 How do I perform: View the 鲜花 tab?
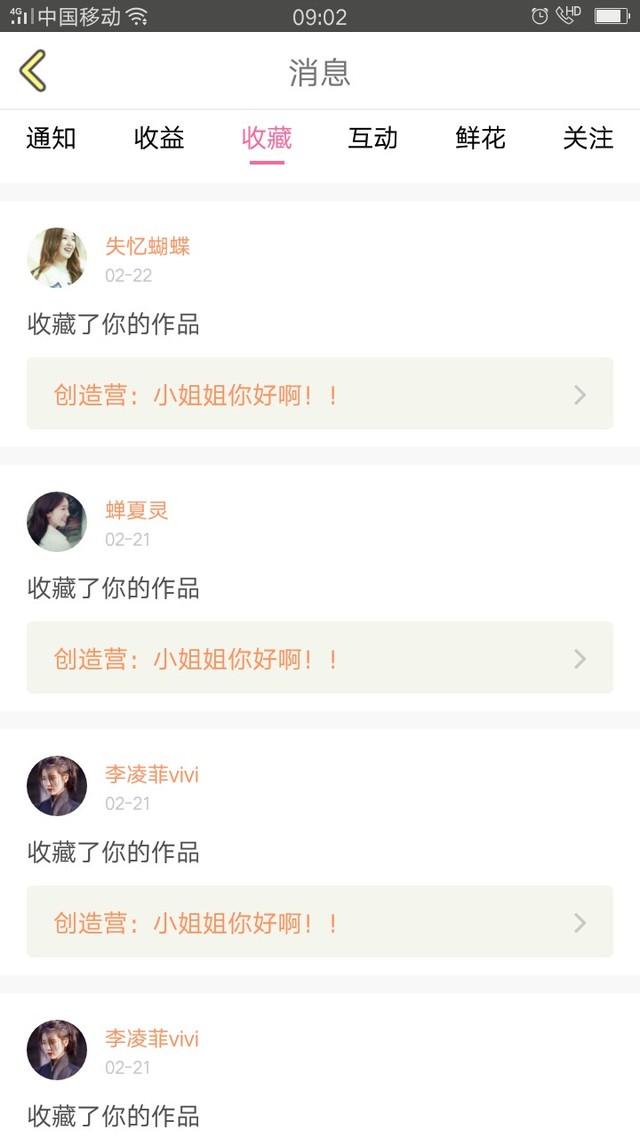[x=481, y=138]
